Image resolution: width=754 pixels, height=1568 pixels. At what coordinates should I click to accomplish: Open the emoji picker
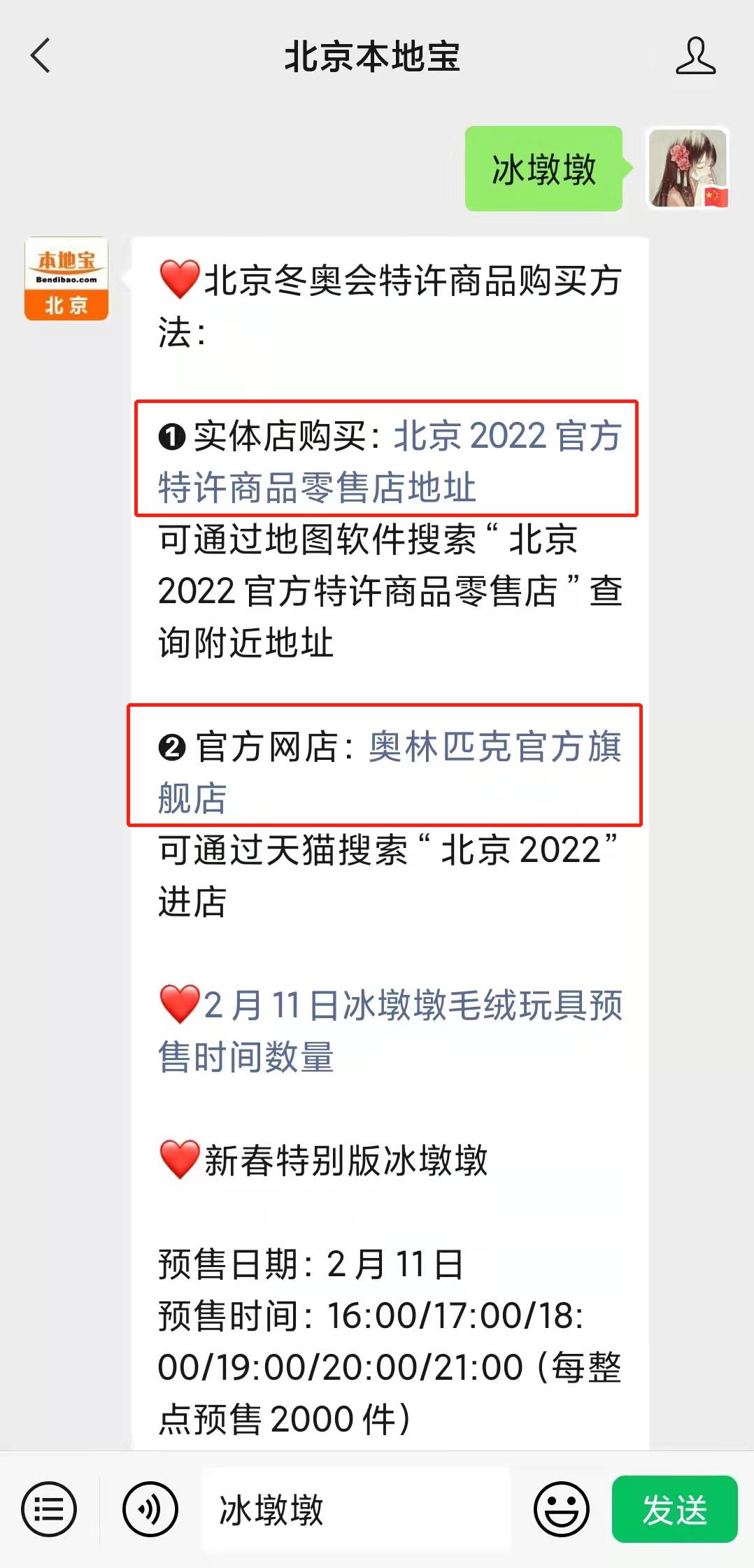[x=561, y=1509]
